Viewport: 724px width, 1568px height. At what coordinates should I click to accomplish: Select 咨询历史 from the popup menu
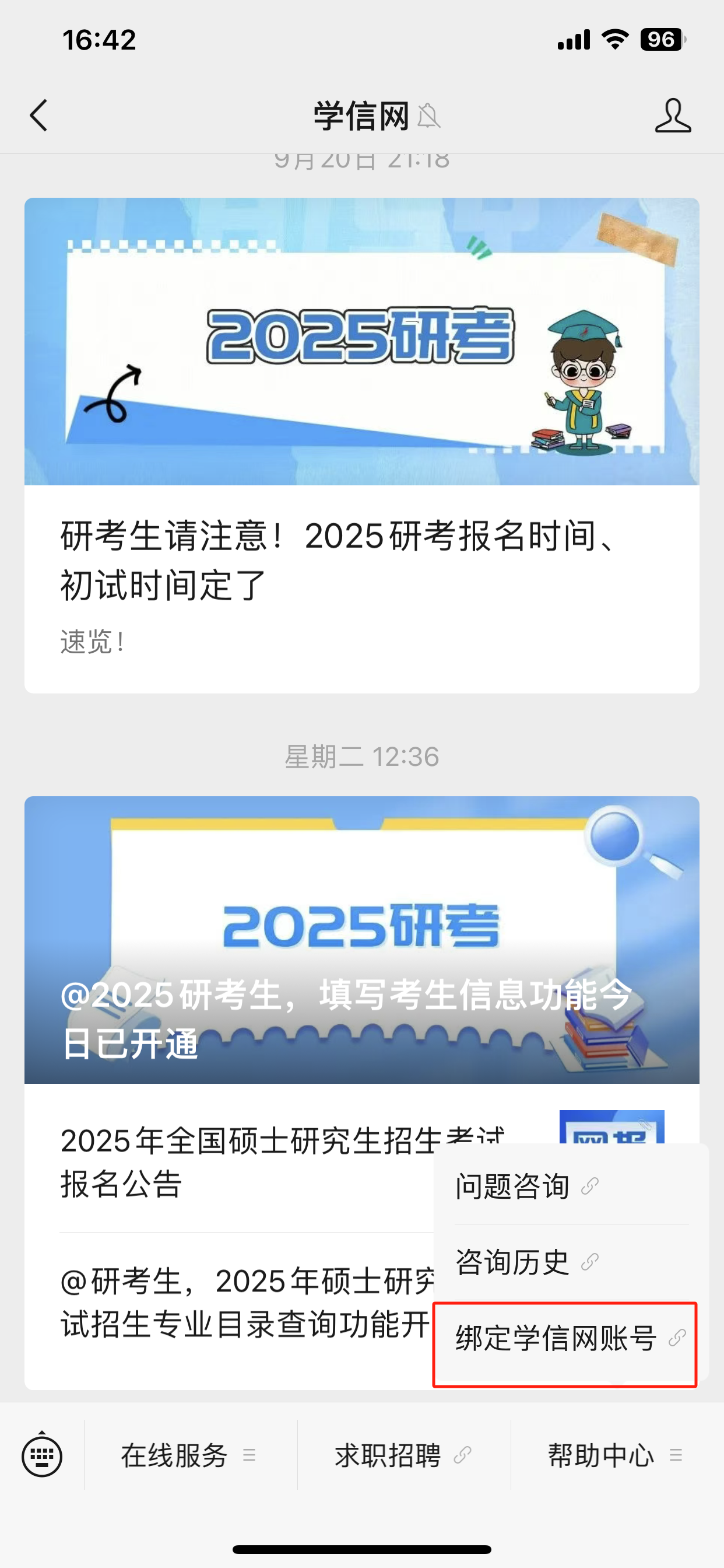tap(526, 1261)
